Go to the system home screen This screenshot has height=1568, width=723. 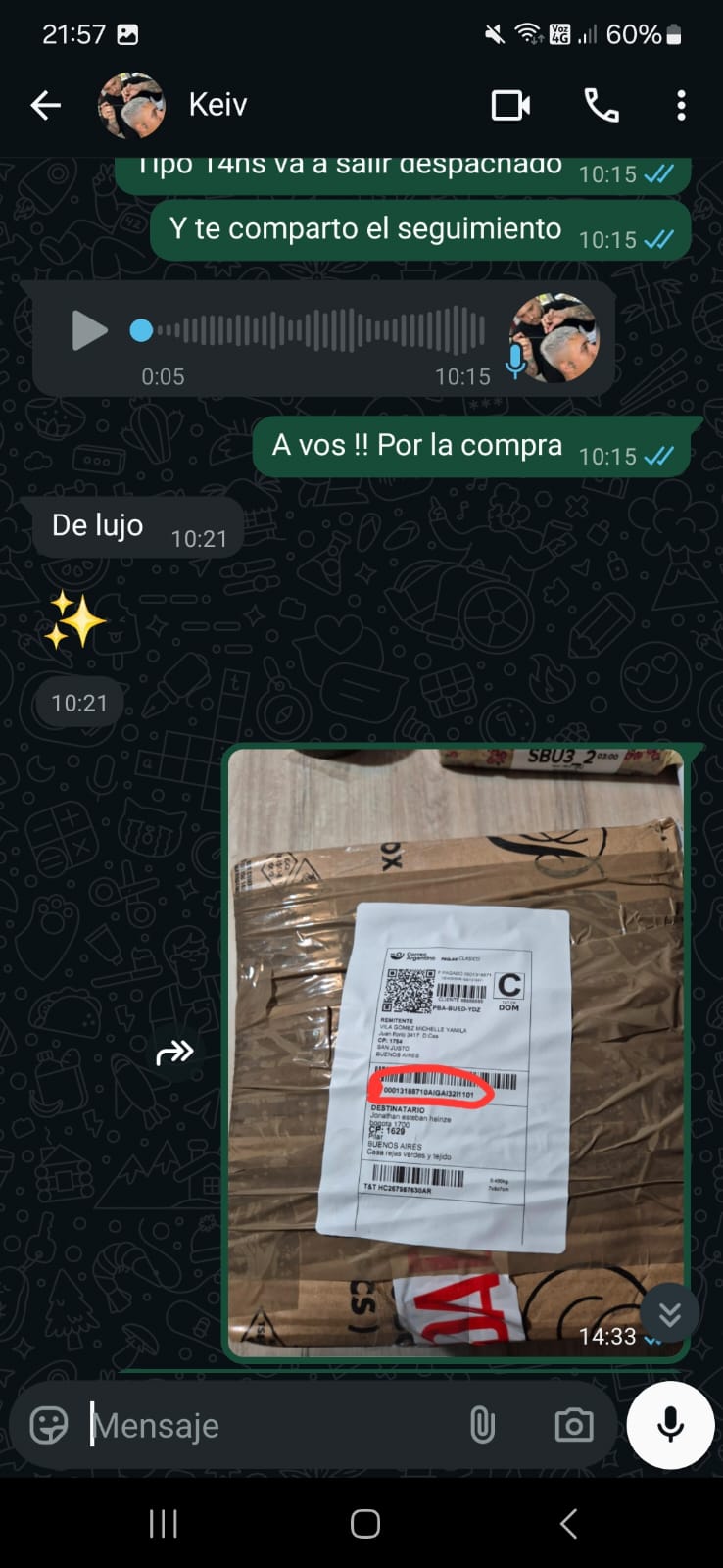pyautogui.click(x=364, y=1524)
